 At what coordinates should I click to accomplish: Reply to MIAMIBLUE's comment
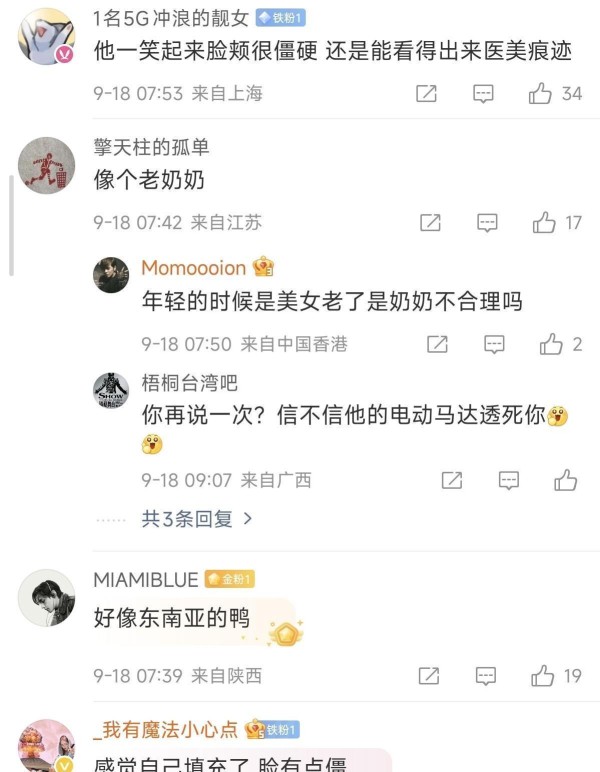(486, 676)
